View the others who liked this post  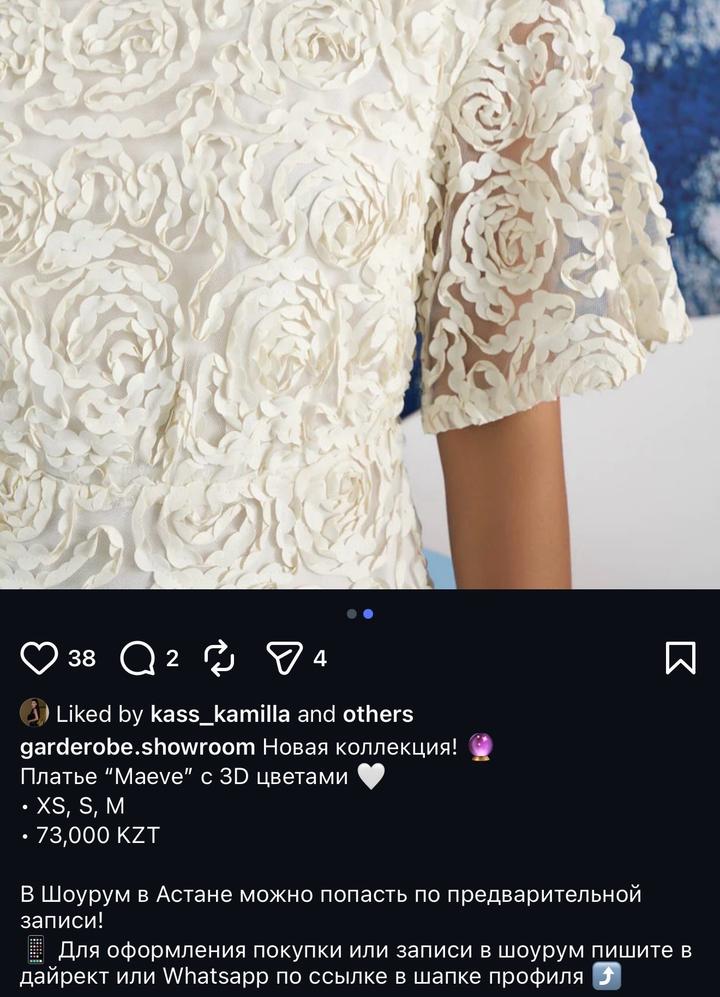click(x=377, y=714)
